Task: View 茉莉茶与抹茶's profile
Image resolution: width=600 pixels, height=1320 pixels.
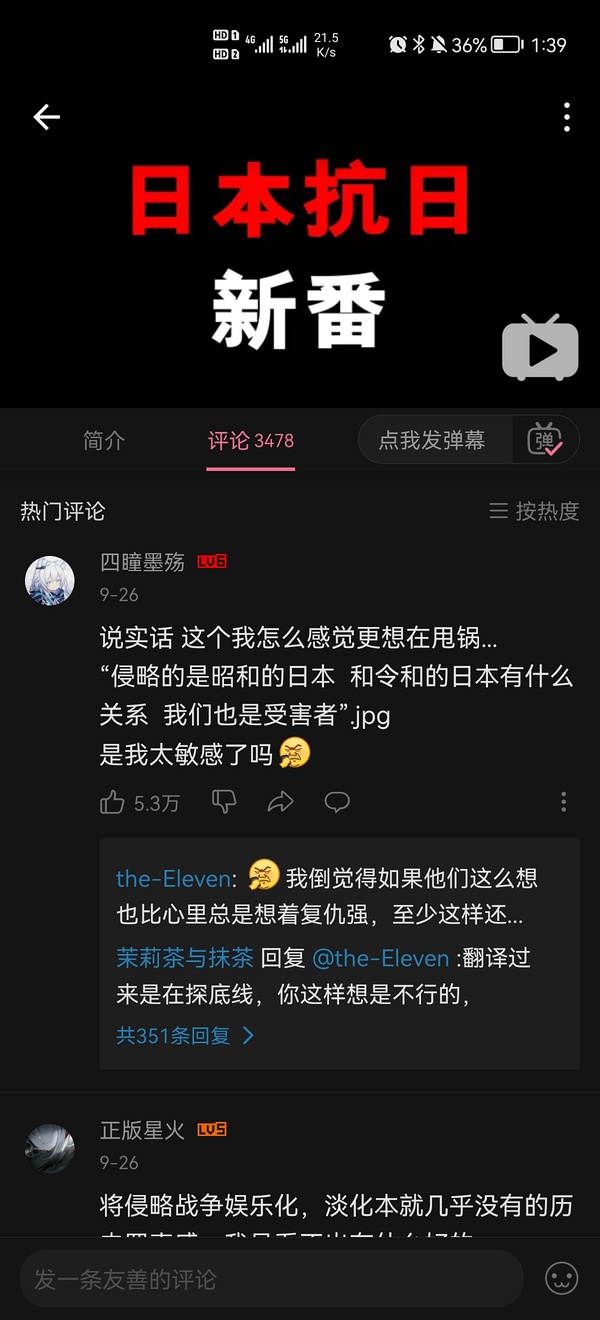Action: 185,957
